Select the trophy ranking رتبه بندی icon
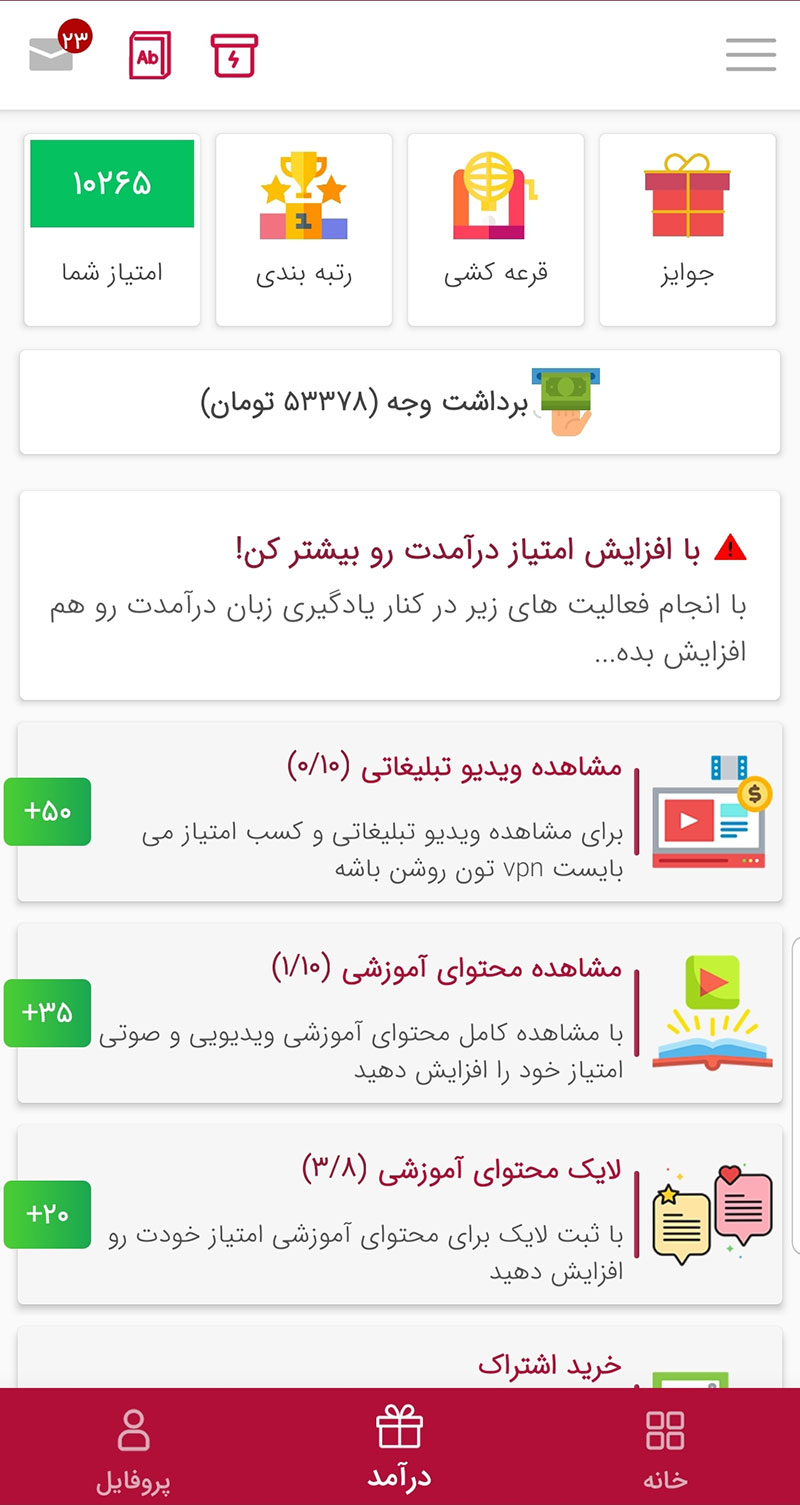Viewport: 800px width, 1505px height. (304, 197)
